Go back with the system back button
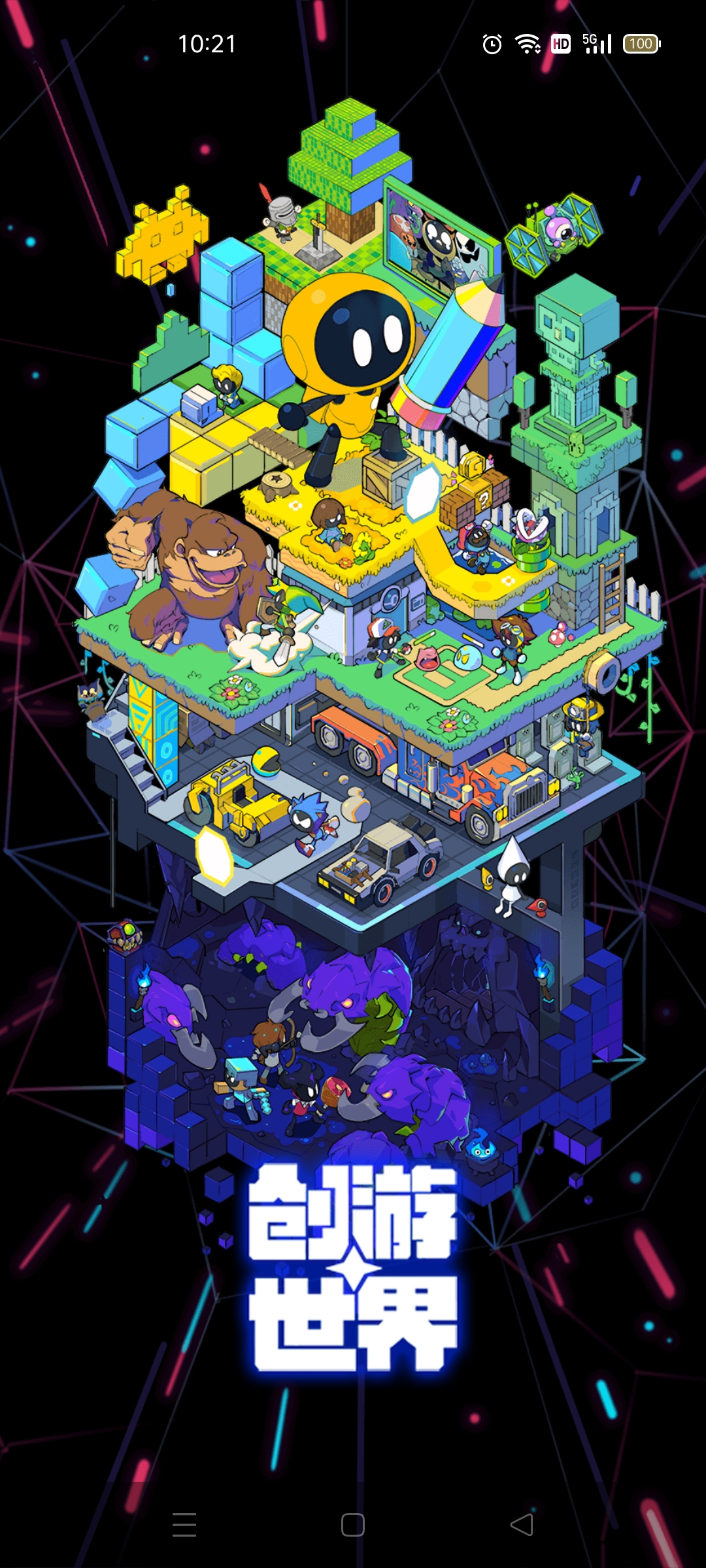The height and width of the screenshot is (1568, 706). pyautogui.click(x=522, y=1525)
